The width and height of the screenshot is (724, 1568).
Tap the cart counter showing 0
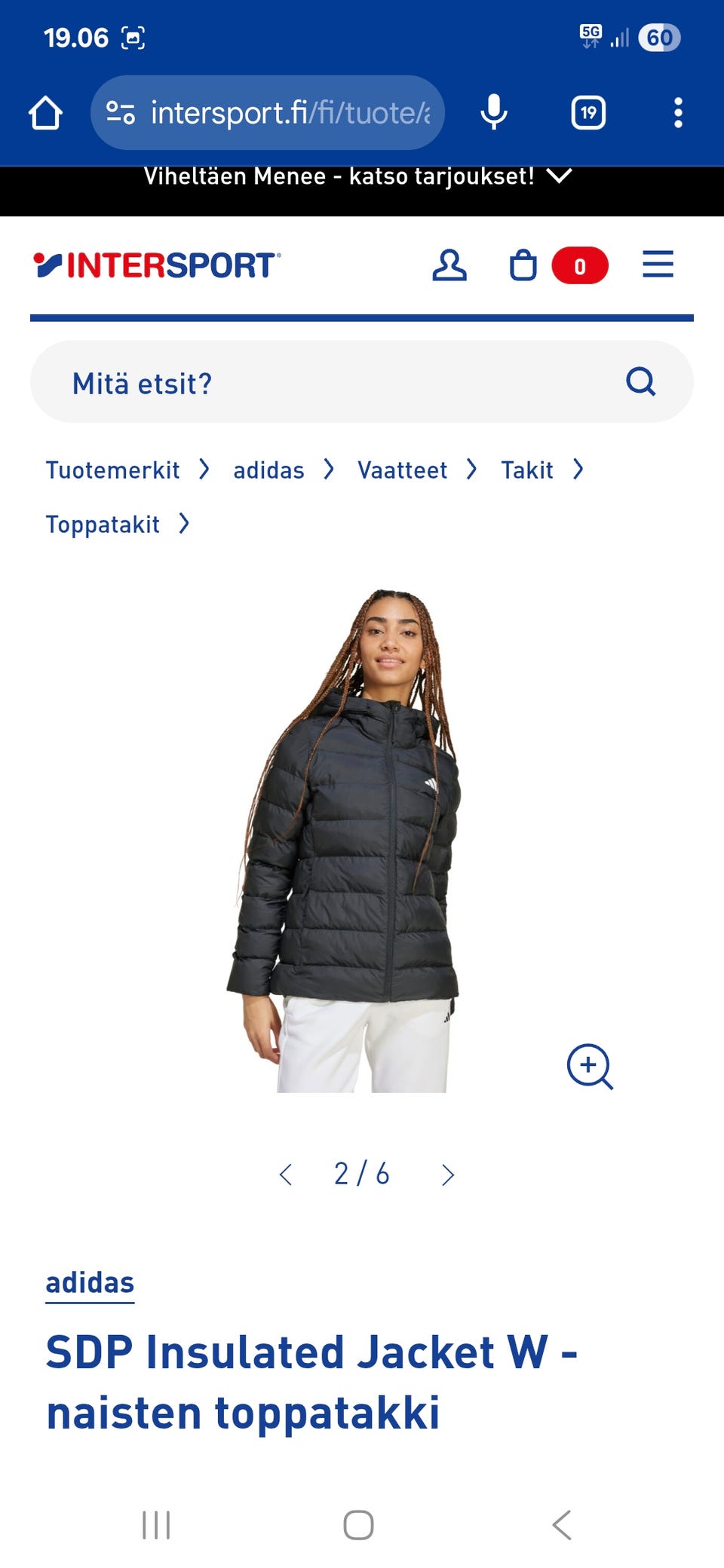[x=579, y=265]
